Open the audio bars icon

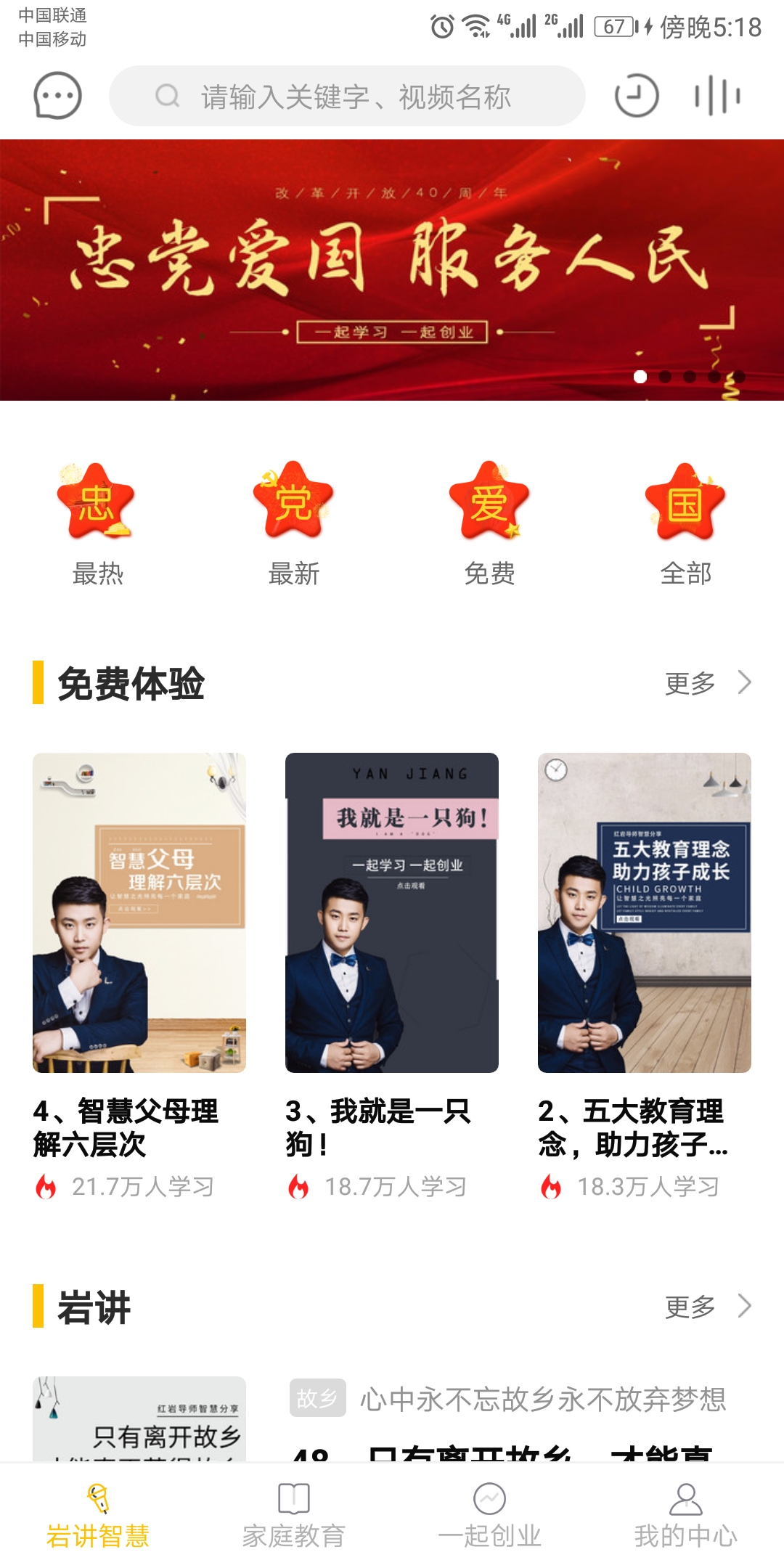717,96
